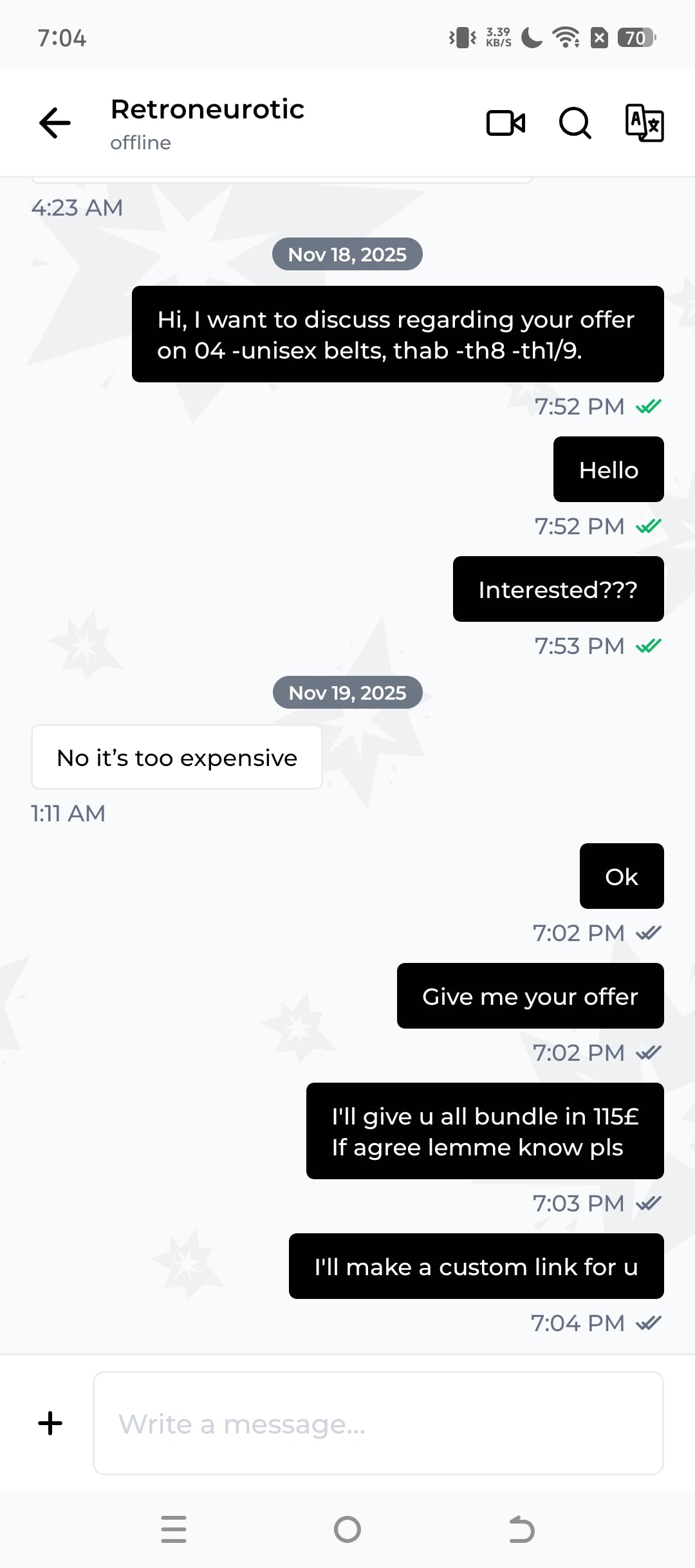Open the translate messages option
The image size is (695, 1568).
644,123
